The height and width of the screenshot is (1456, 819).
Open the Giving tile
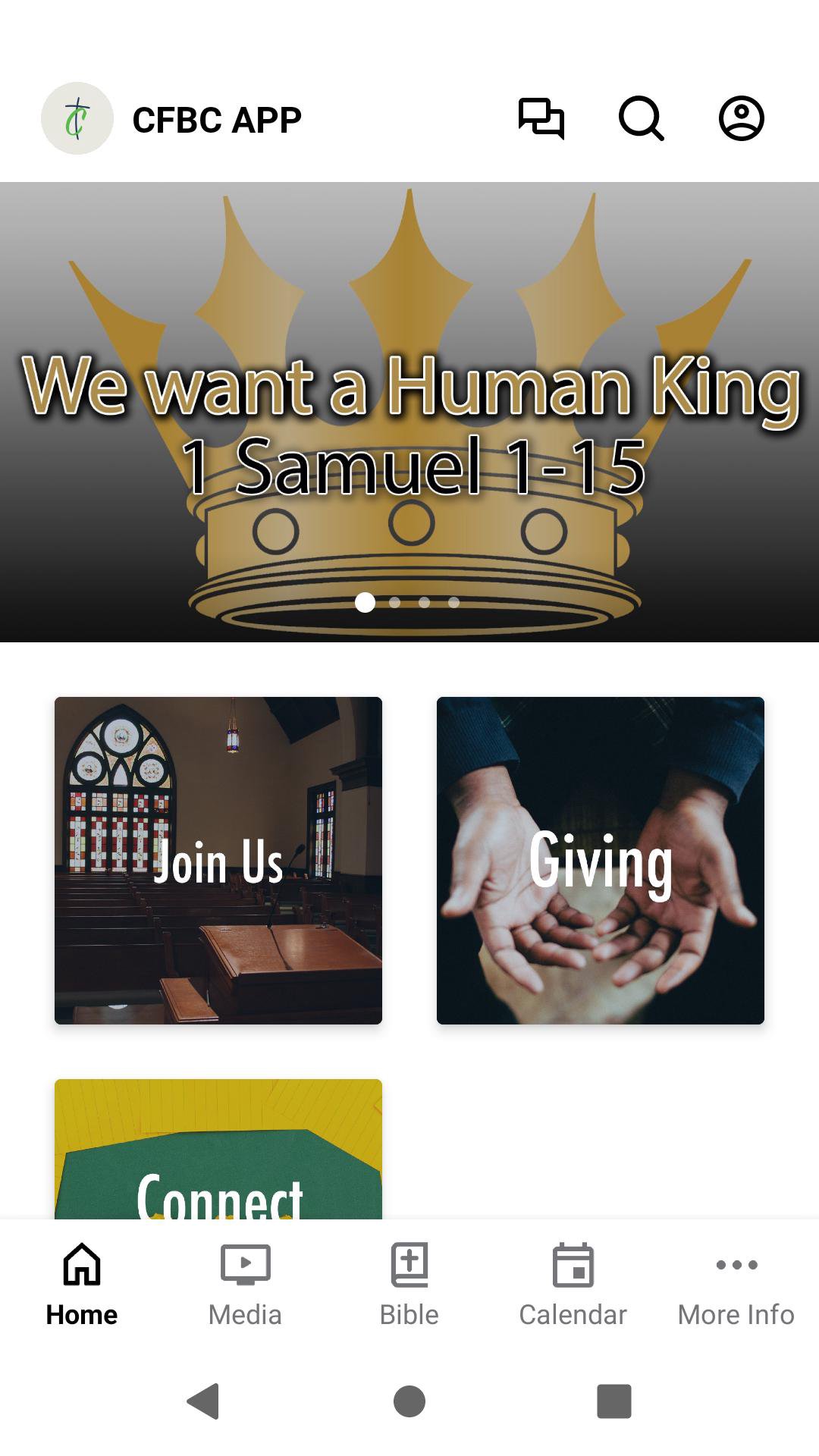[600, 860]
